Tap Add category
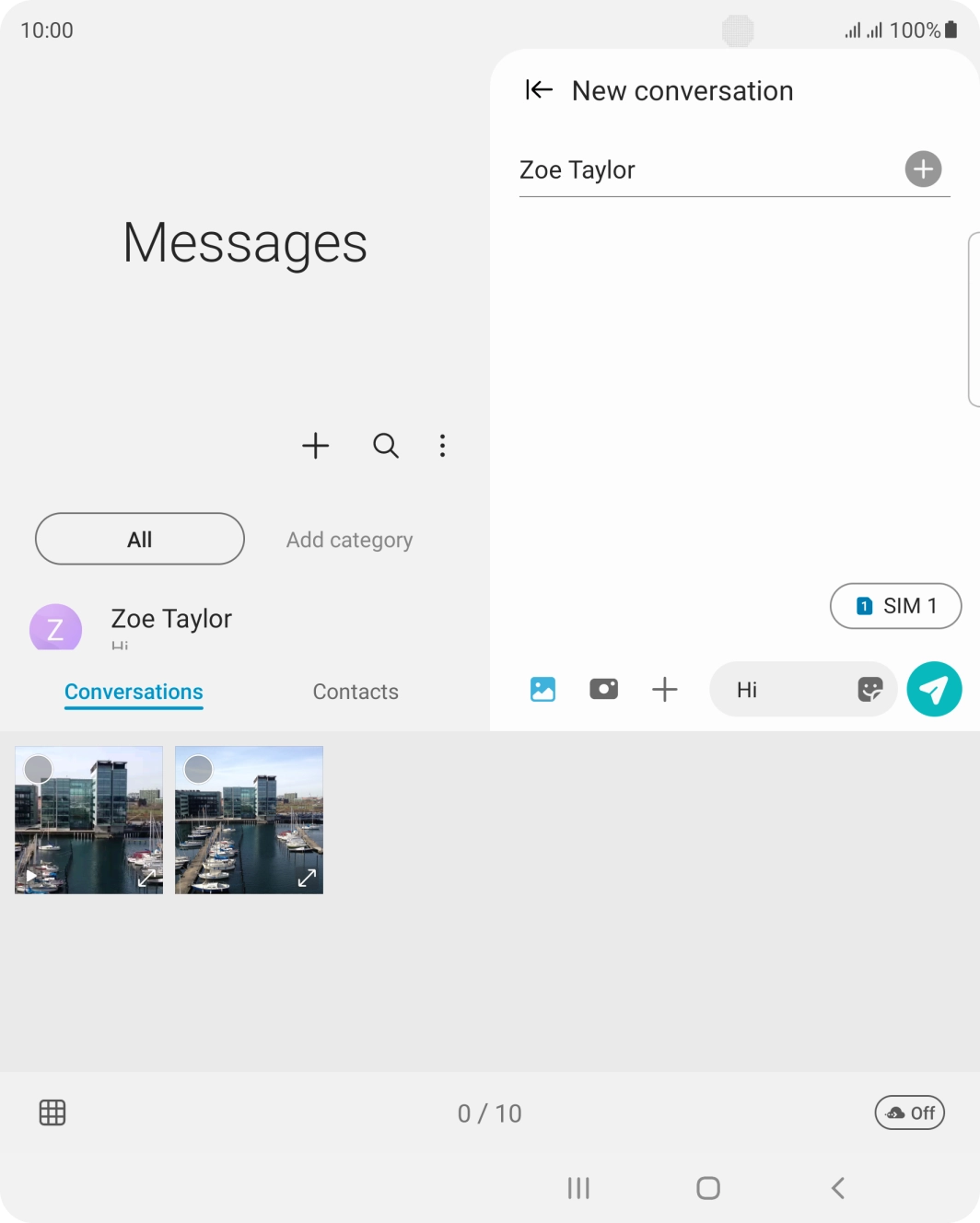The image size is (980, 1223). click(x=349, y=540)
